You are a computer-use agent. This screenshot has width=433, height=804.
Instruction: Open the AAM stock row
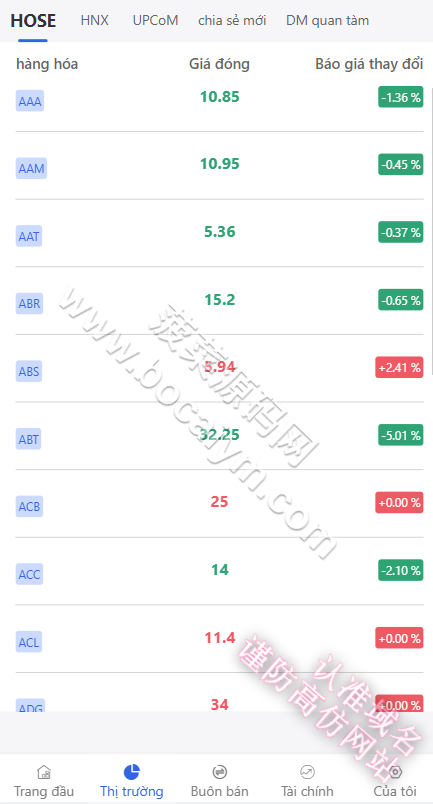(220, 166)
